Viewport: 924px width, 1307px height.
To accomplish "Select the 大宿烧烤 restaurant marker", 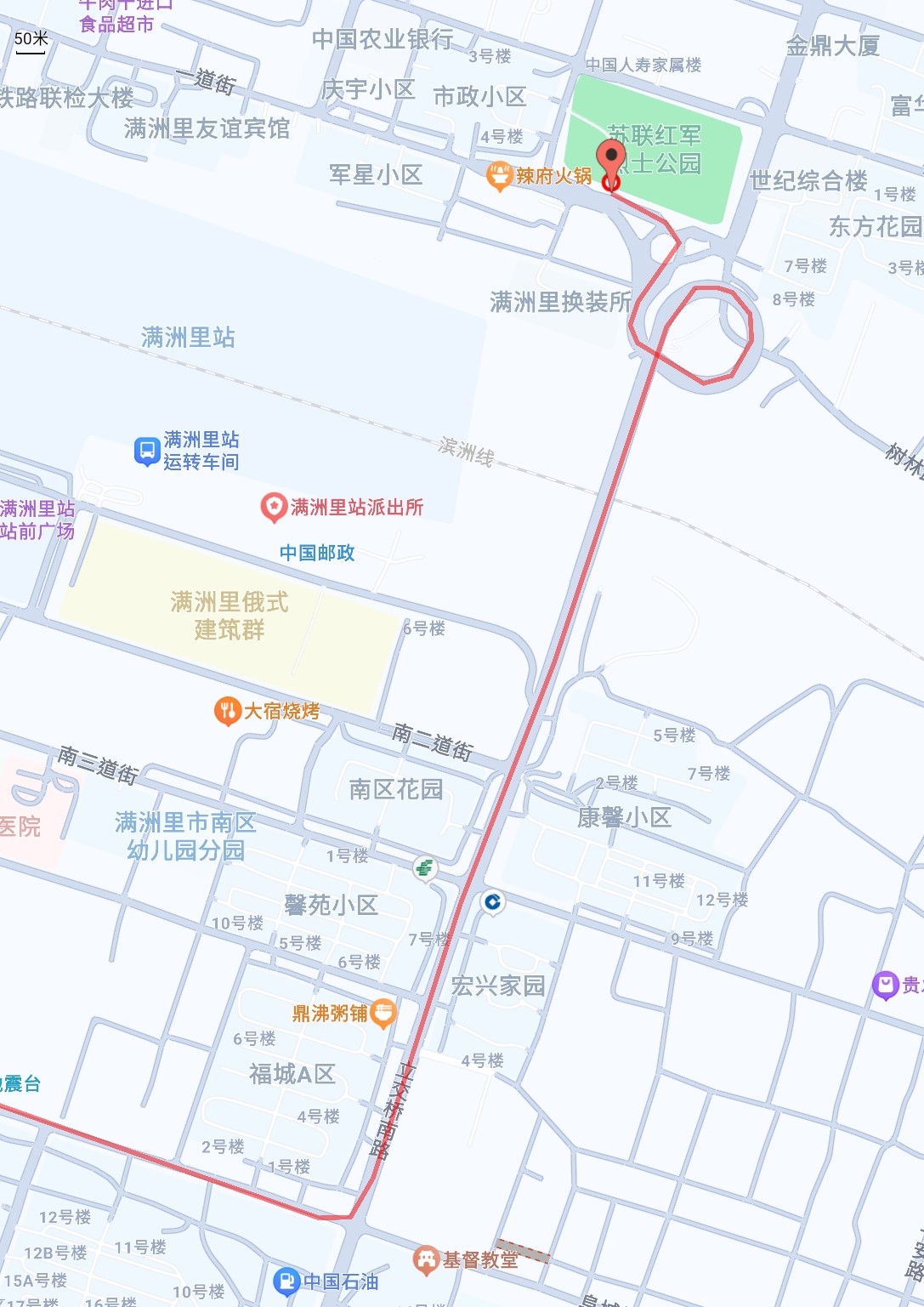I will (x=227, y=711).
